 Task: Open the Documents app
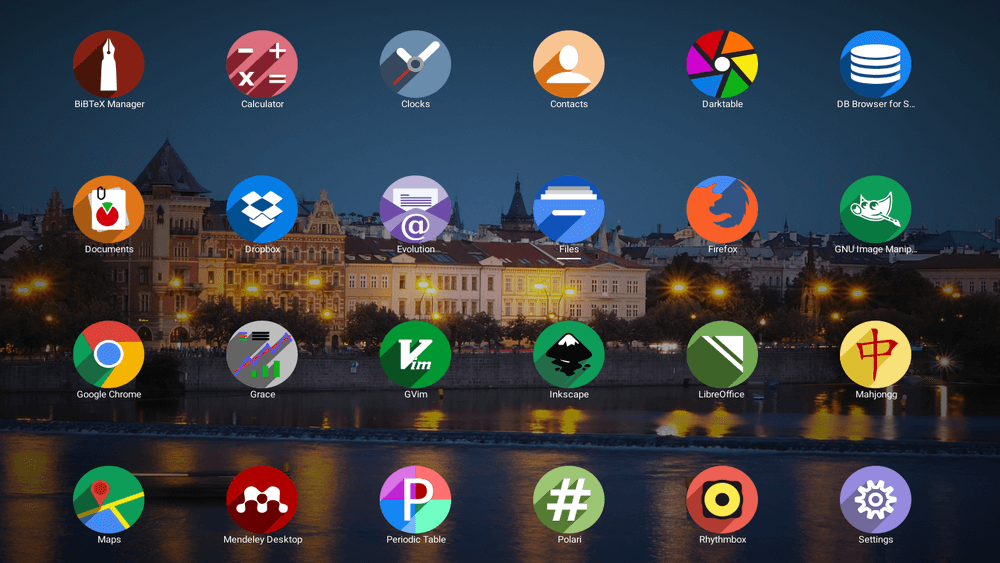pyautogui.click(x=109, y=210)
